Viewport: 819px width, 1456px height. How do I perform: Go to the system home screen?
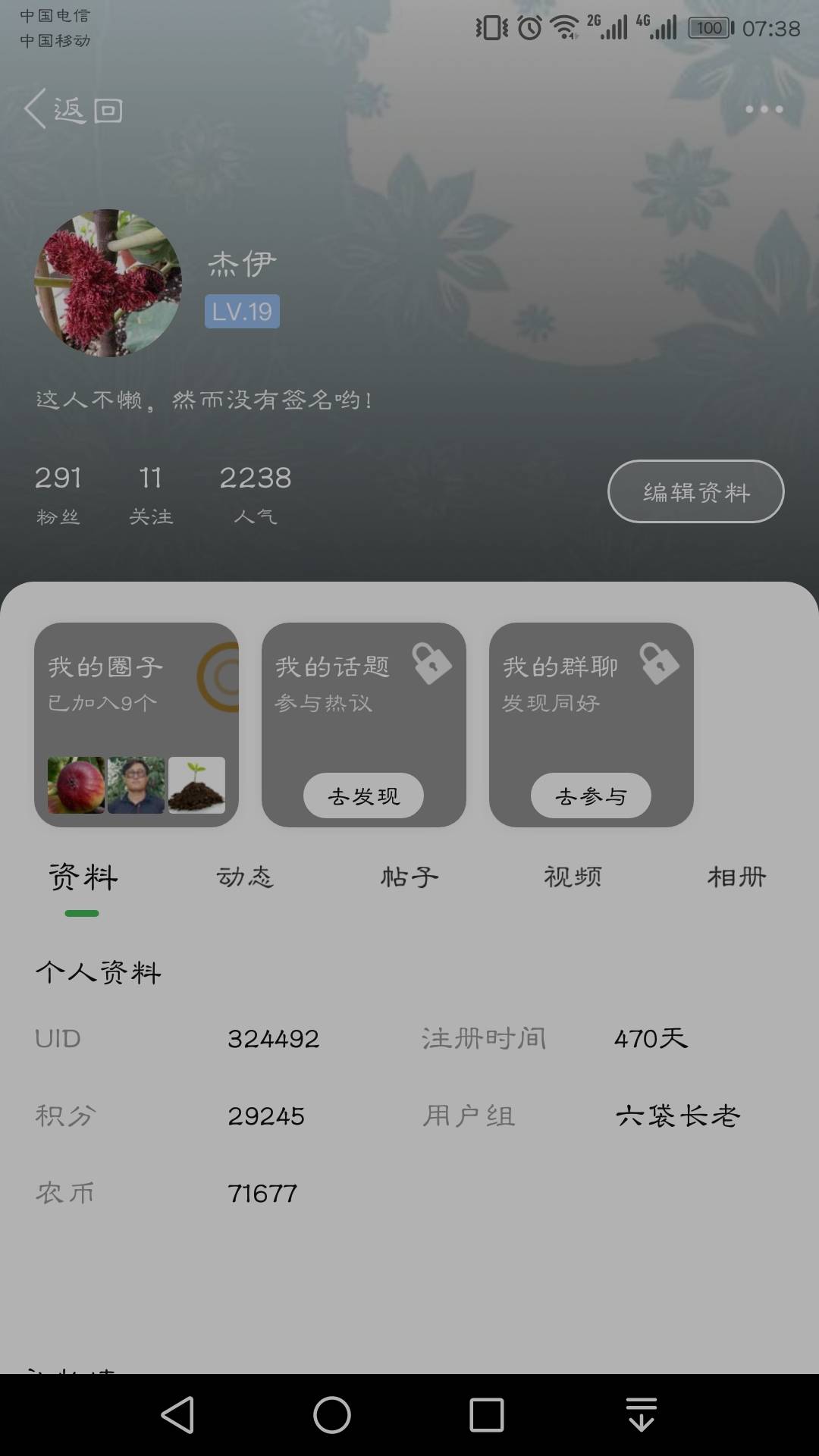[332, 1415]
